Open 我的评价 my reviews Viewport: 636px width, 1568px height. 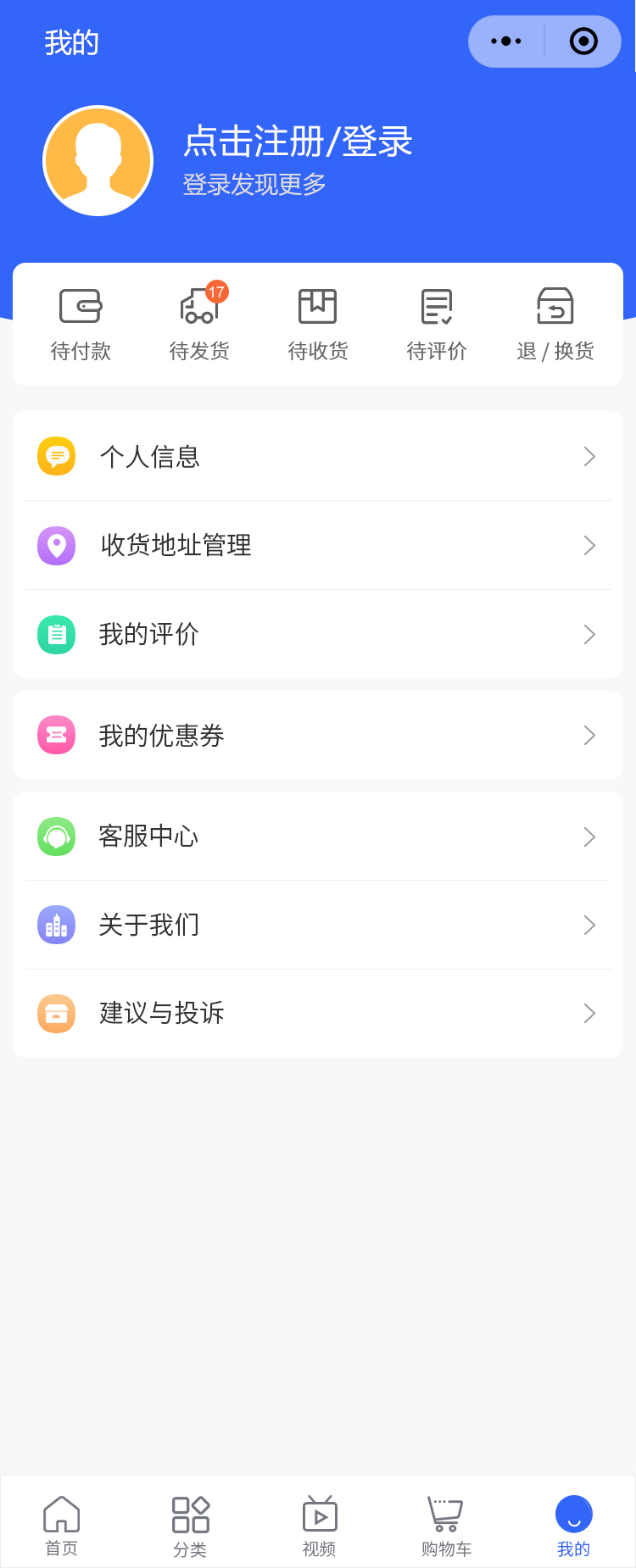tap(318, 634)
